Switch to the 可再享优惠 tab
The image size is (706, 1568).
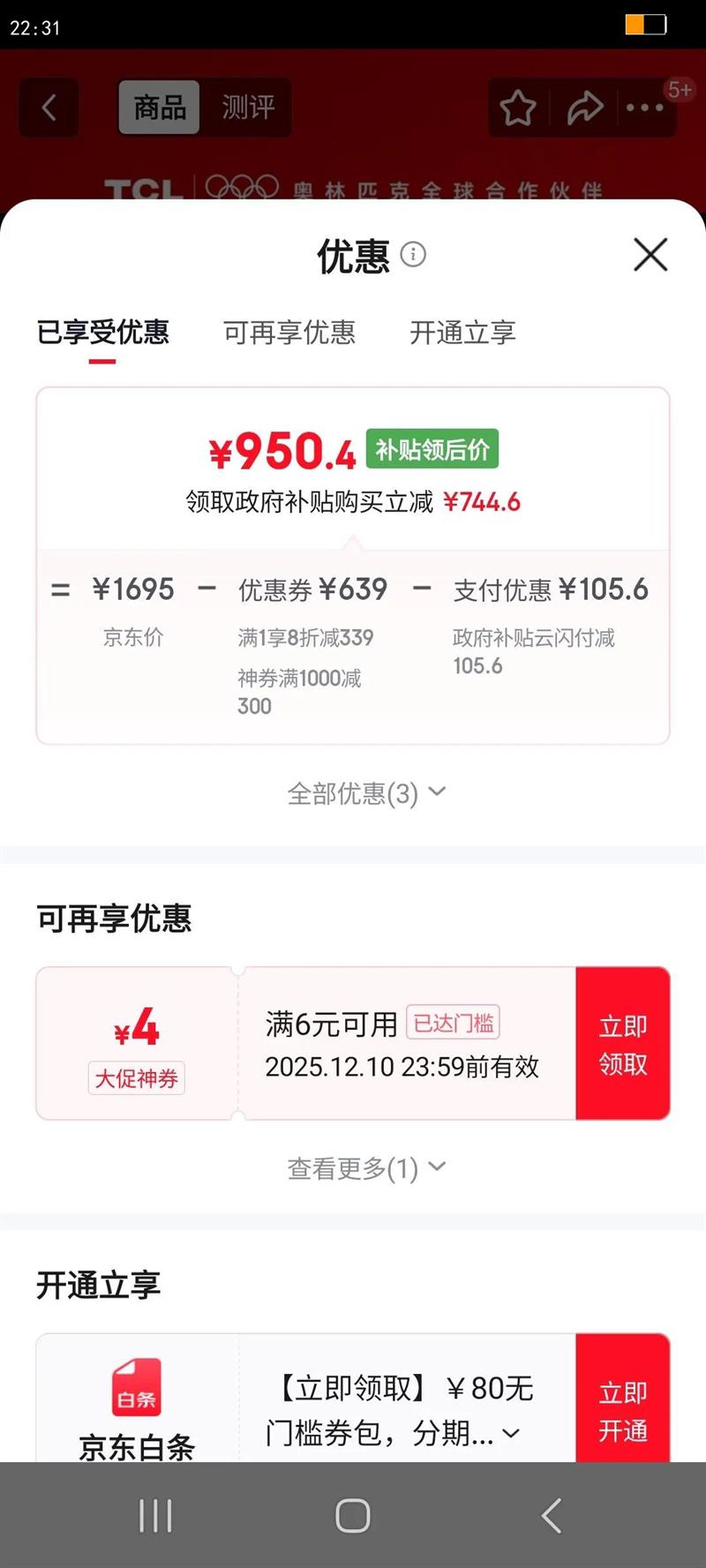coord(290,334)
